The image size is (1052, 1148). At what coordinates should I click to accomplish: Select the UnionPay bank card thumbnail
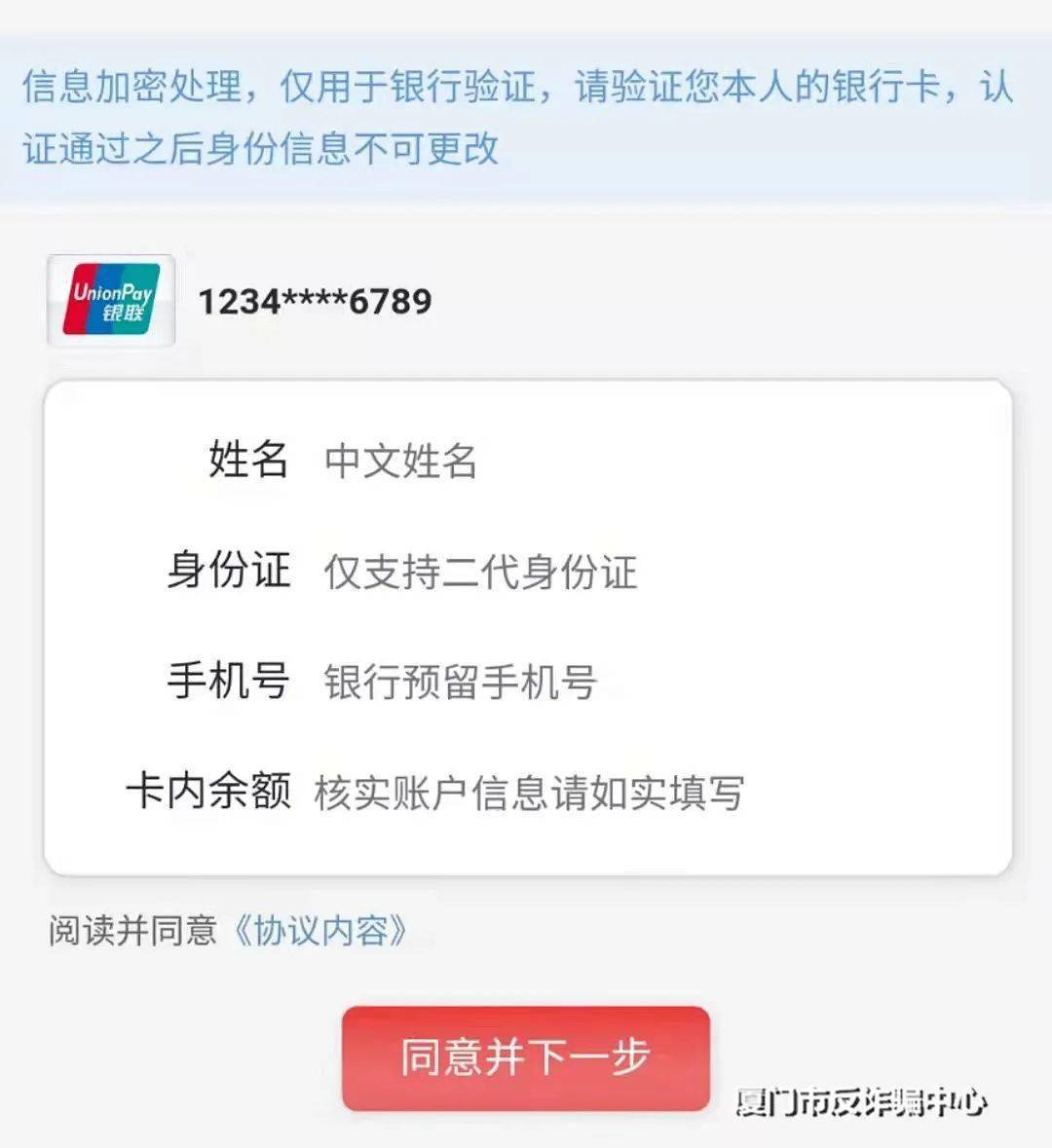109,300
